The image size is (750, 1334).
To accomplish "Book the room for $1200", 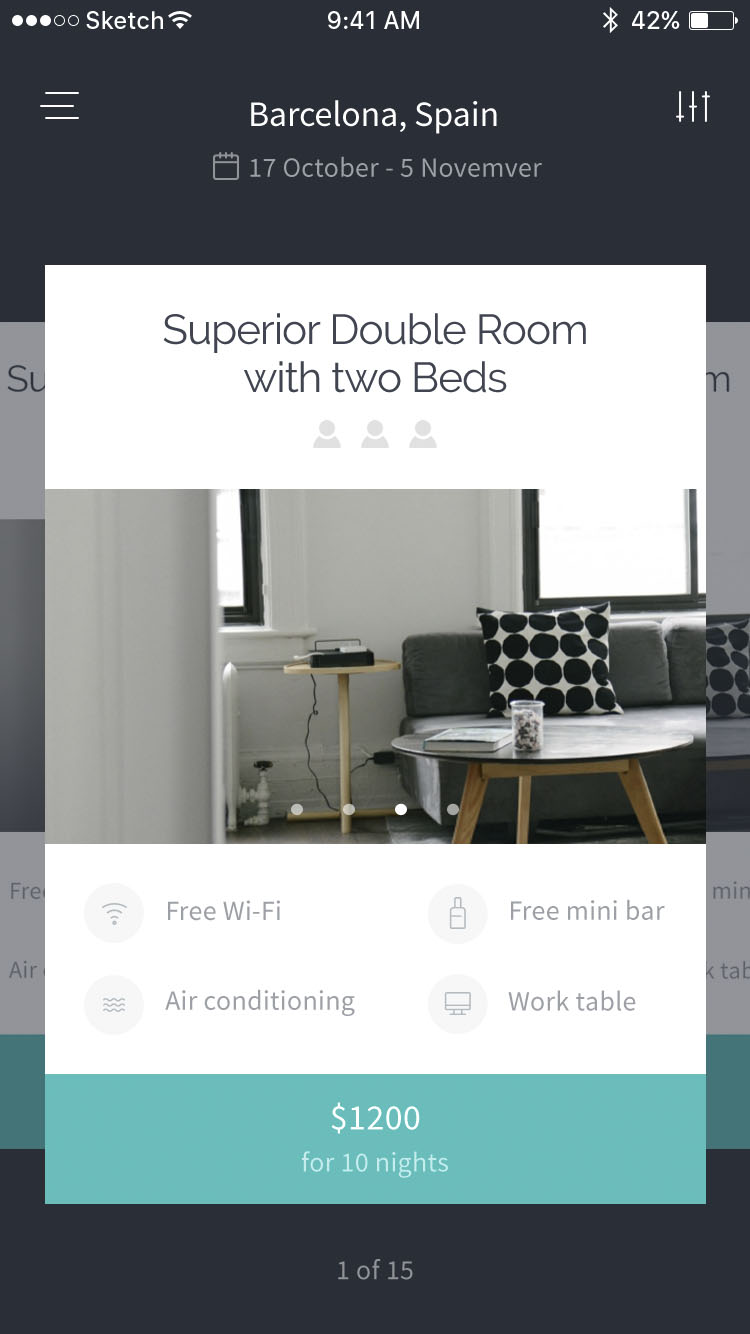I will click(x=375, y=1138).
